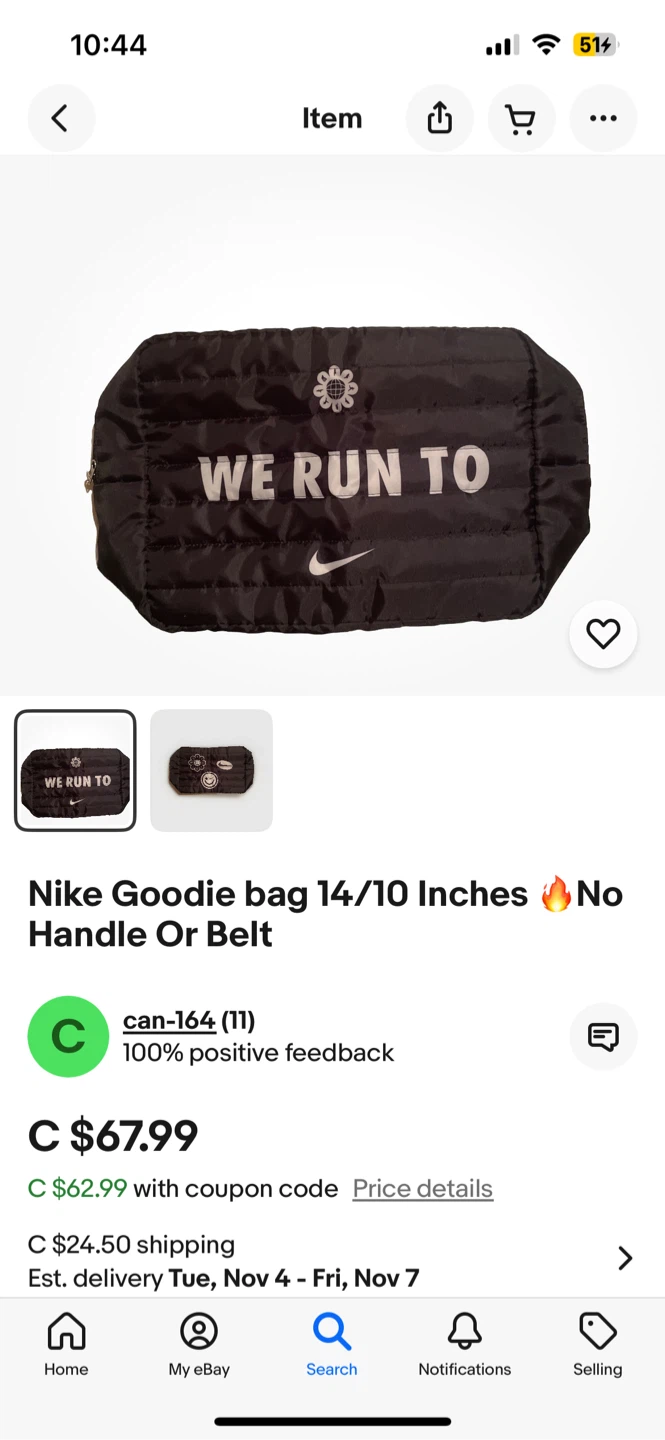Switch to the Home tab
Image resolution: width=665 pixels, height=1440 pixels.
point(66,1346)
